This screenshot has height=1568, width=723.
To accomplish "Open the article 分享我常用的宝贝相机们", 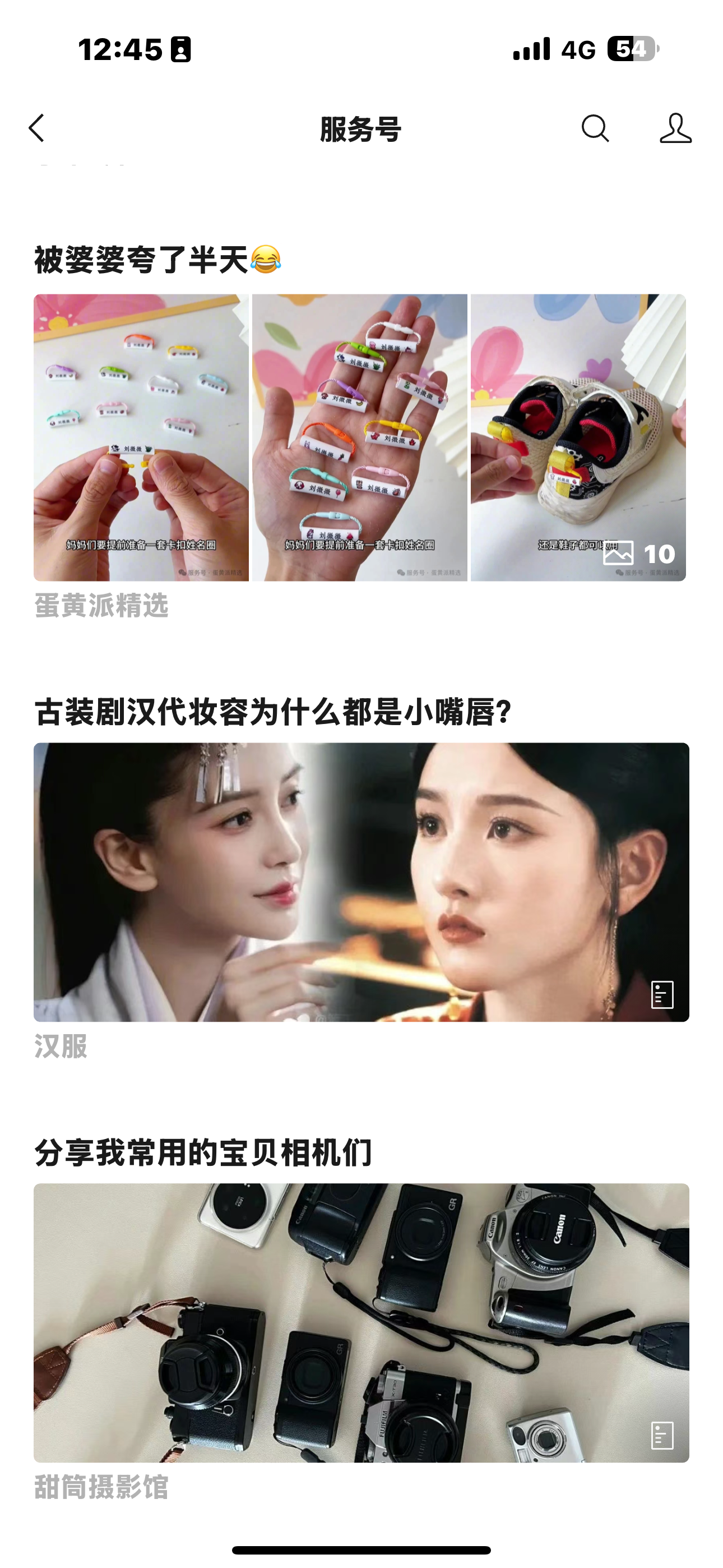I will pos(203,1153).
